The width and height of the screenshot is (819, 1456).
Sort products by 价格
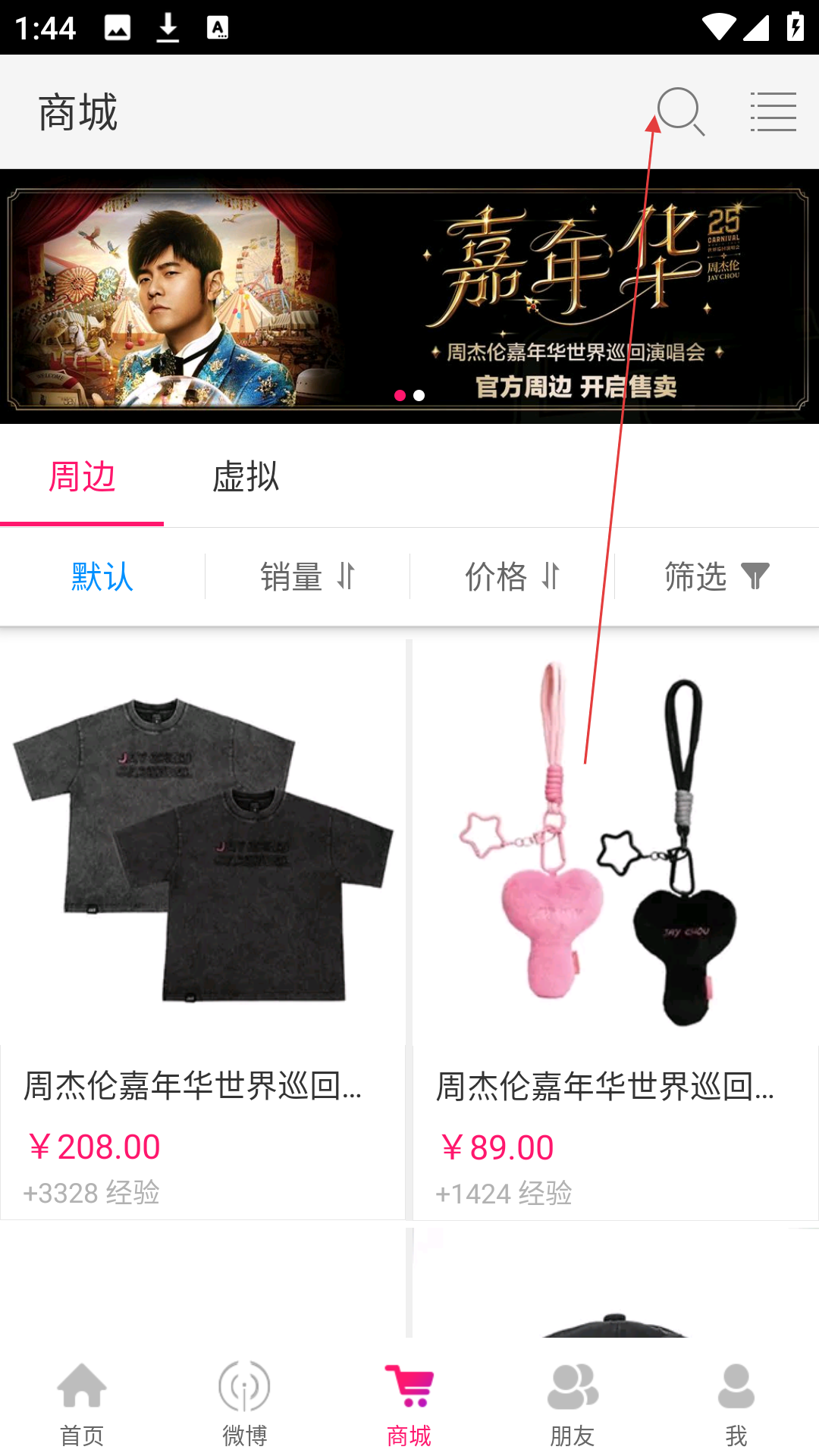click(512, 577)
